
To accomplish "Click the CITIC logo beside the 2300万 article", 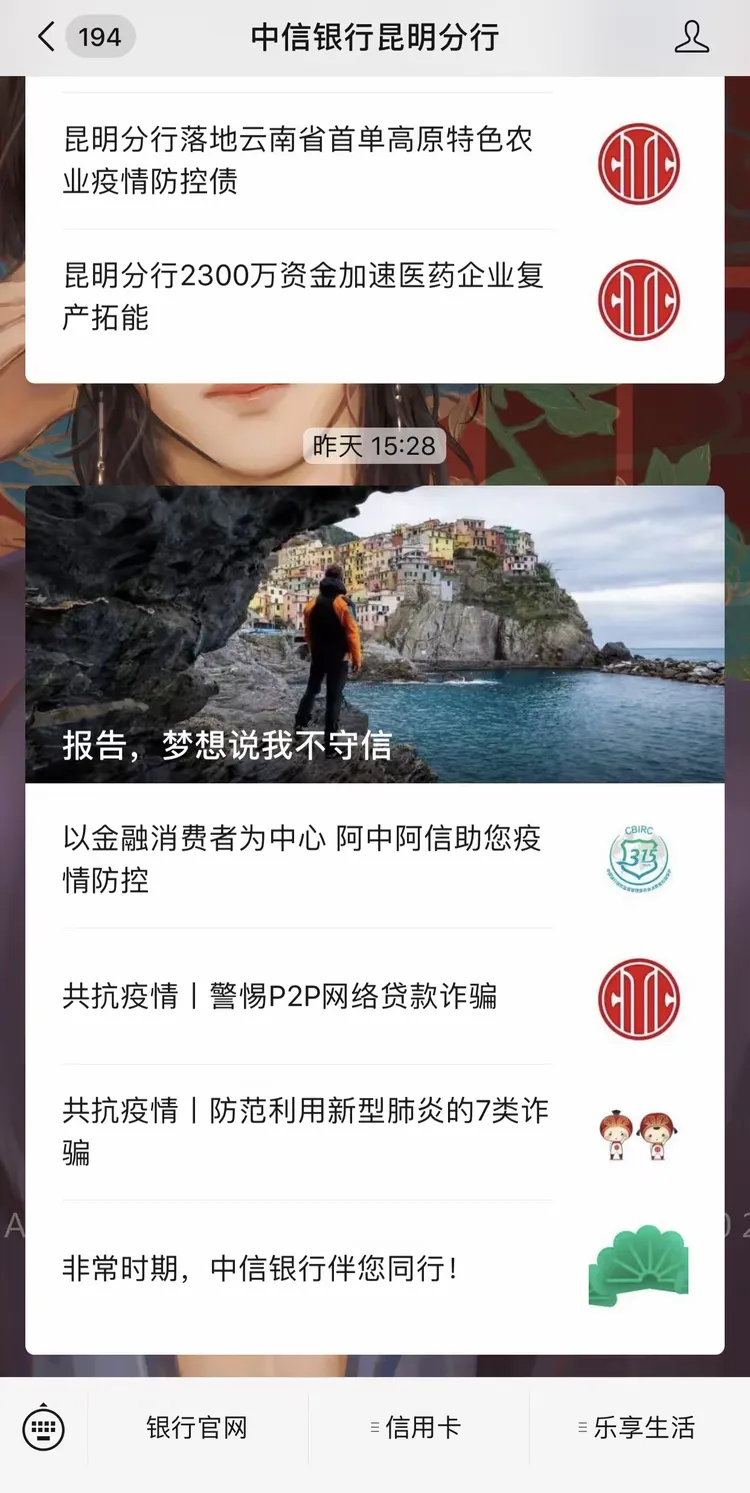I will pyautogui.click(x=638, y=297).
